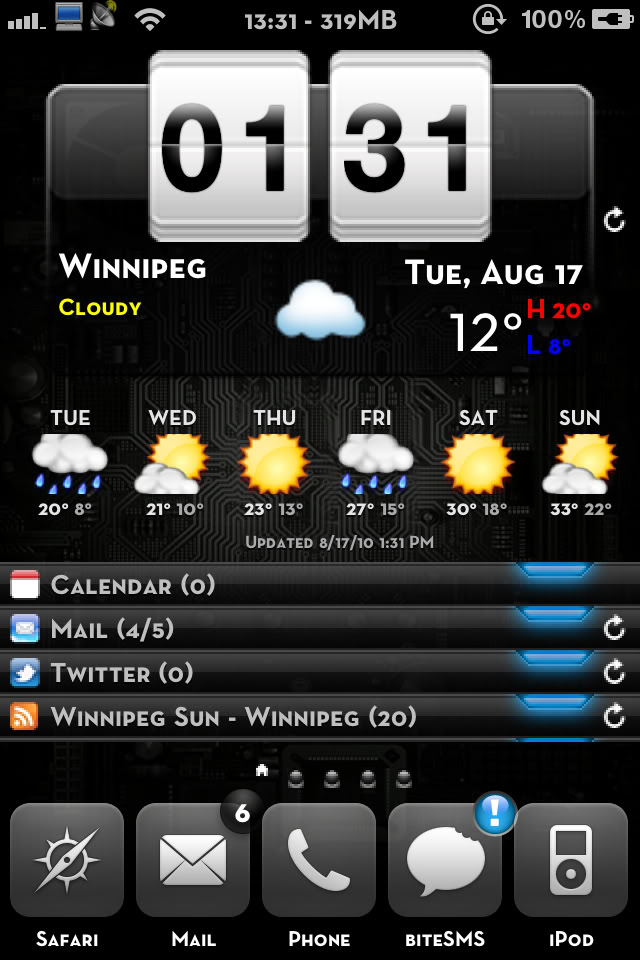Refresh the Winnipeg Sun feed
The width and height of the screenshot is (640, 960).
614,717
